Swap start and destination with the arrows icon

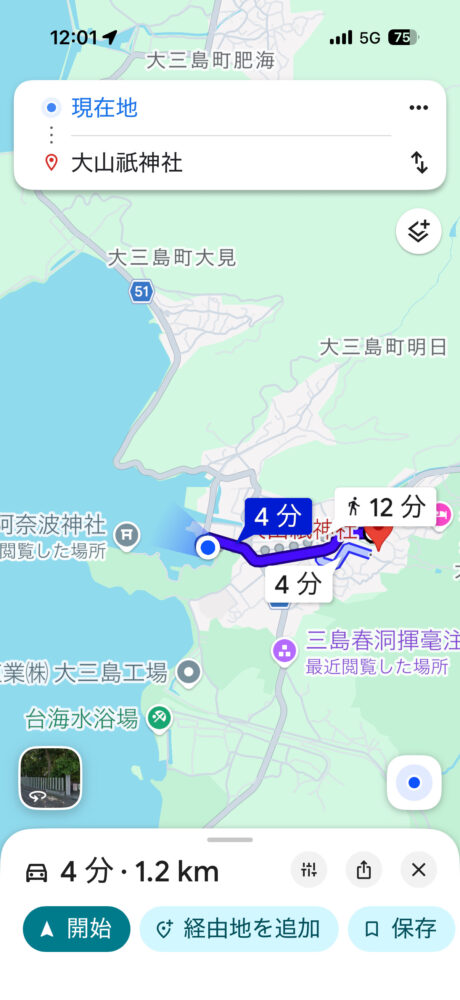click(419, 163)
